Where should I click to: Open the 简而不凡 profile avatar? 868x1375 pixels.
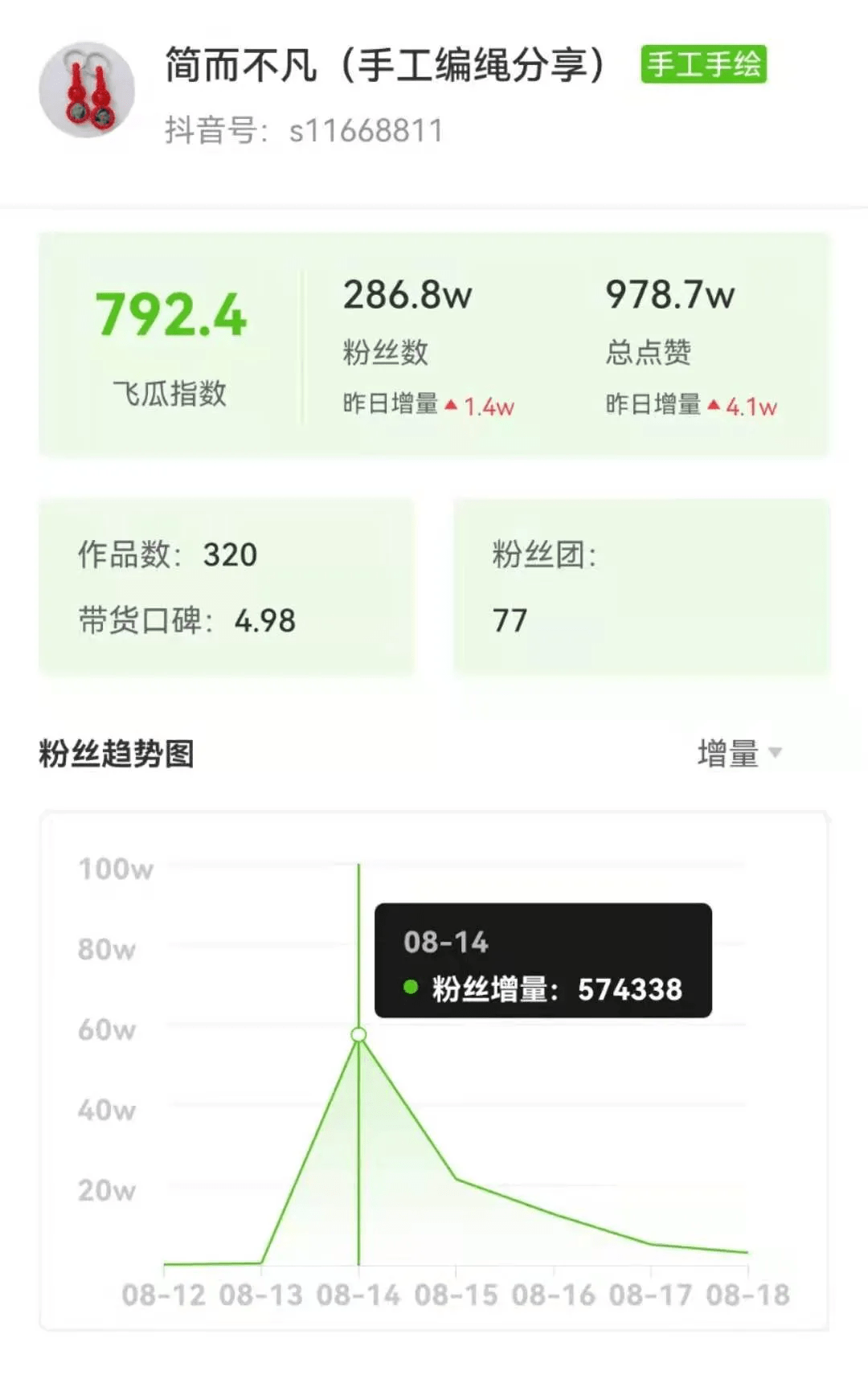[x=87, y=91]
